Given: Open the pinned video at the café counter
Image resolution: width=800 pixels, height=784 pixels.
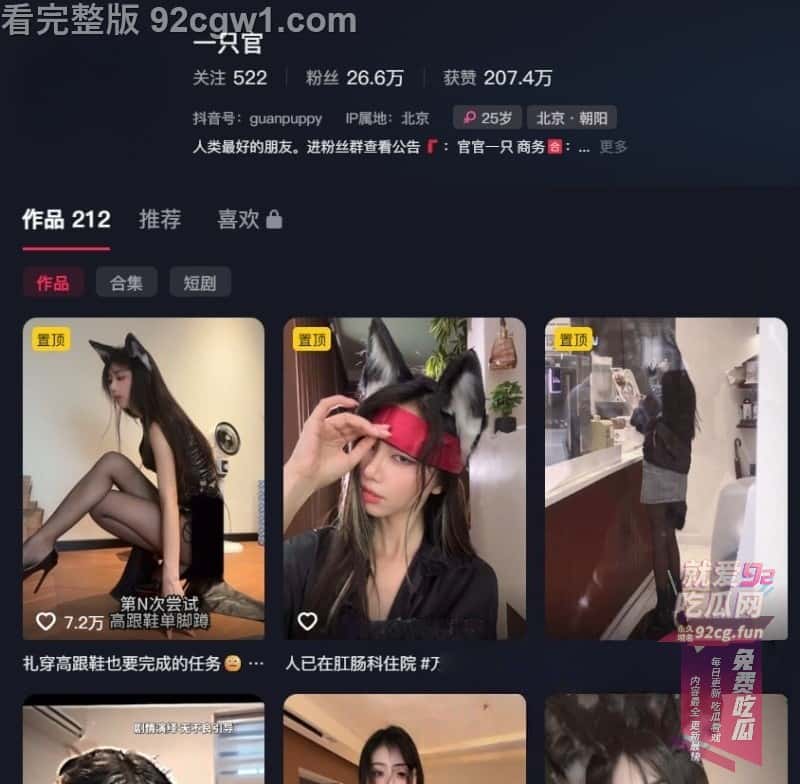Looking at the screenshot, I should [665, 478].
